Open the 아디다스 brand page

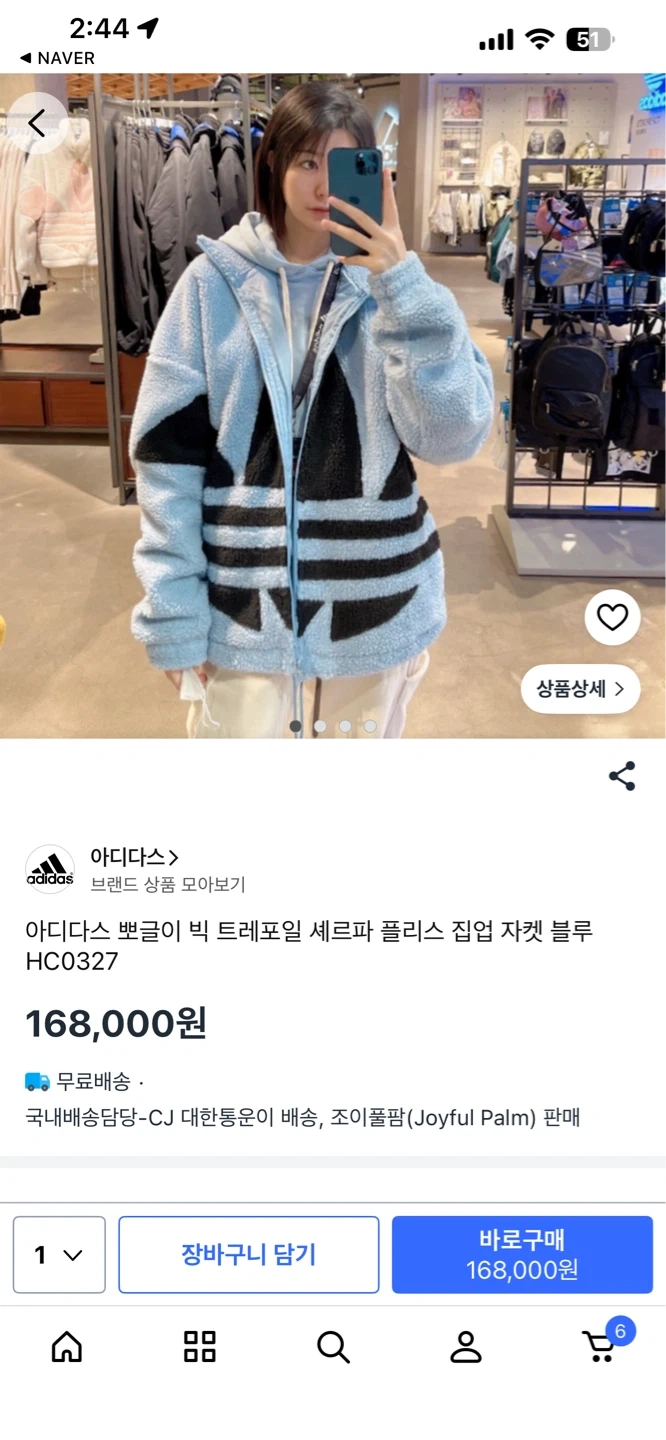click(135, 857)
